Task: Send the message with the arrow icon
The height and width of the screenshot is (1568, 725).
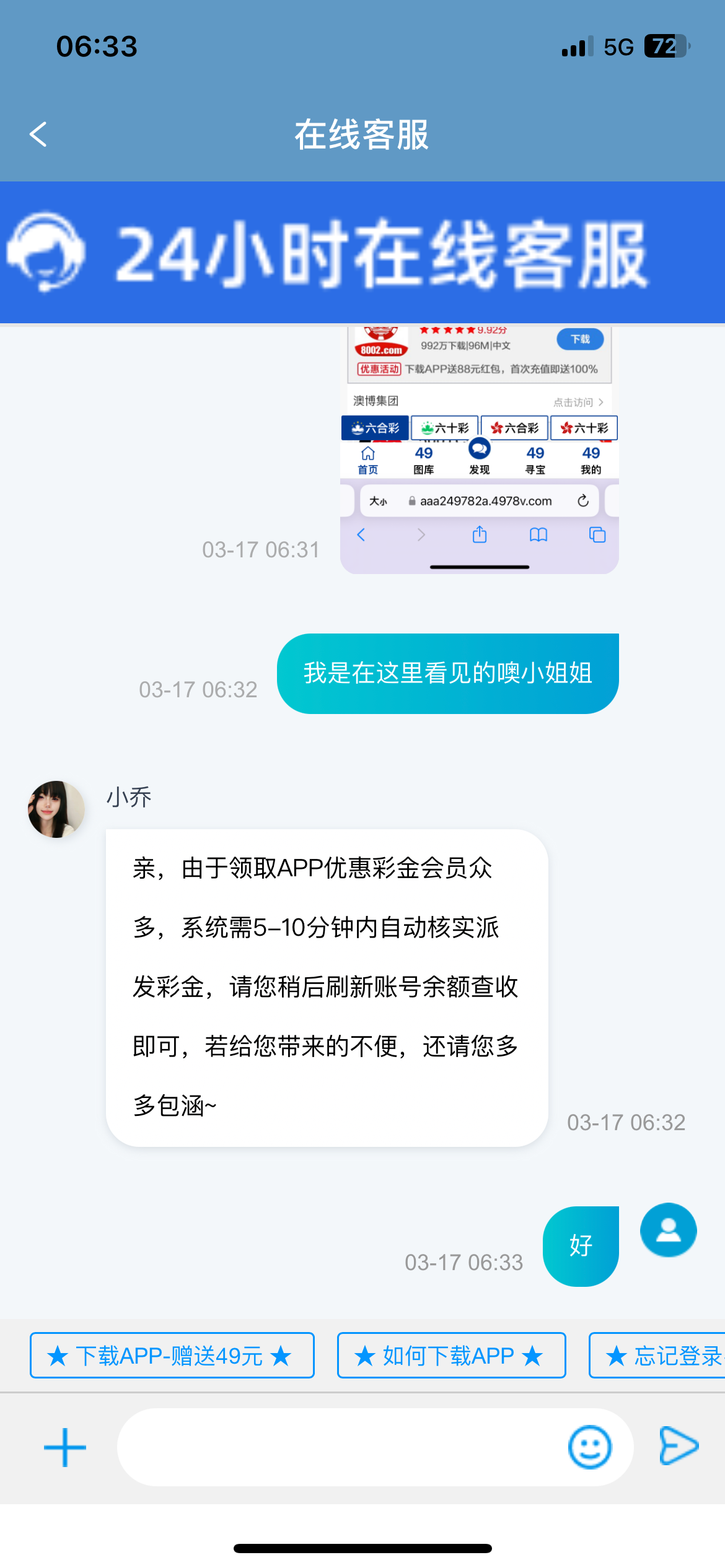Action: point(679,1446)
